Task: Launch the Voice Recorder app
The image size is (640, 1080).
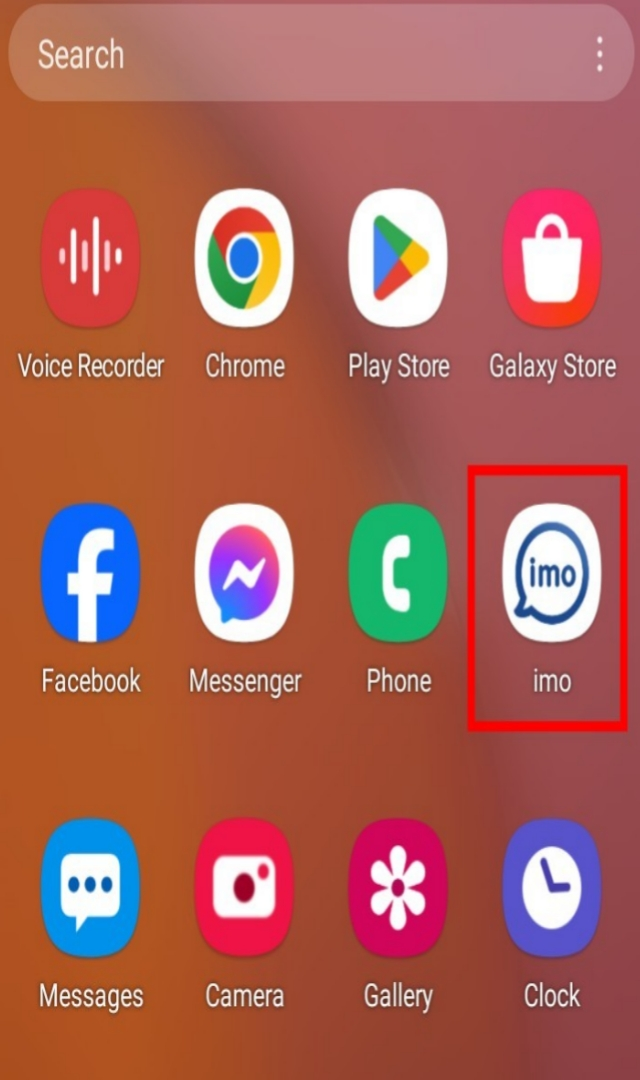Action: 90,258
